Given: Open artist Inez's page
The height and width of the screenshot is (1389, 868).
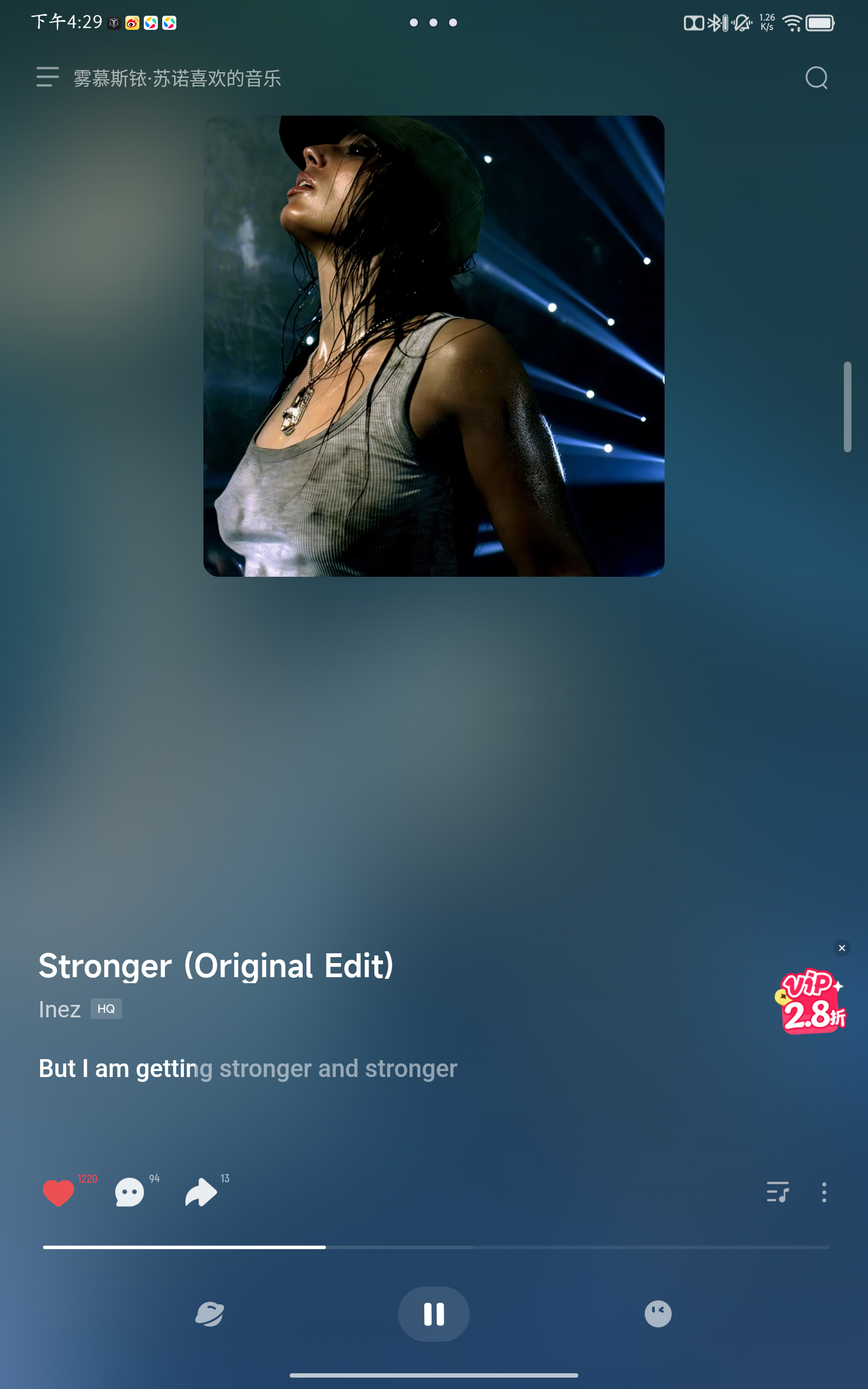Looking at the screenshot, I should click(x=60, y=1010).
